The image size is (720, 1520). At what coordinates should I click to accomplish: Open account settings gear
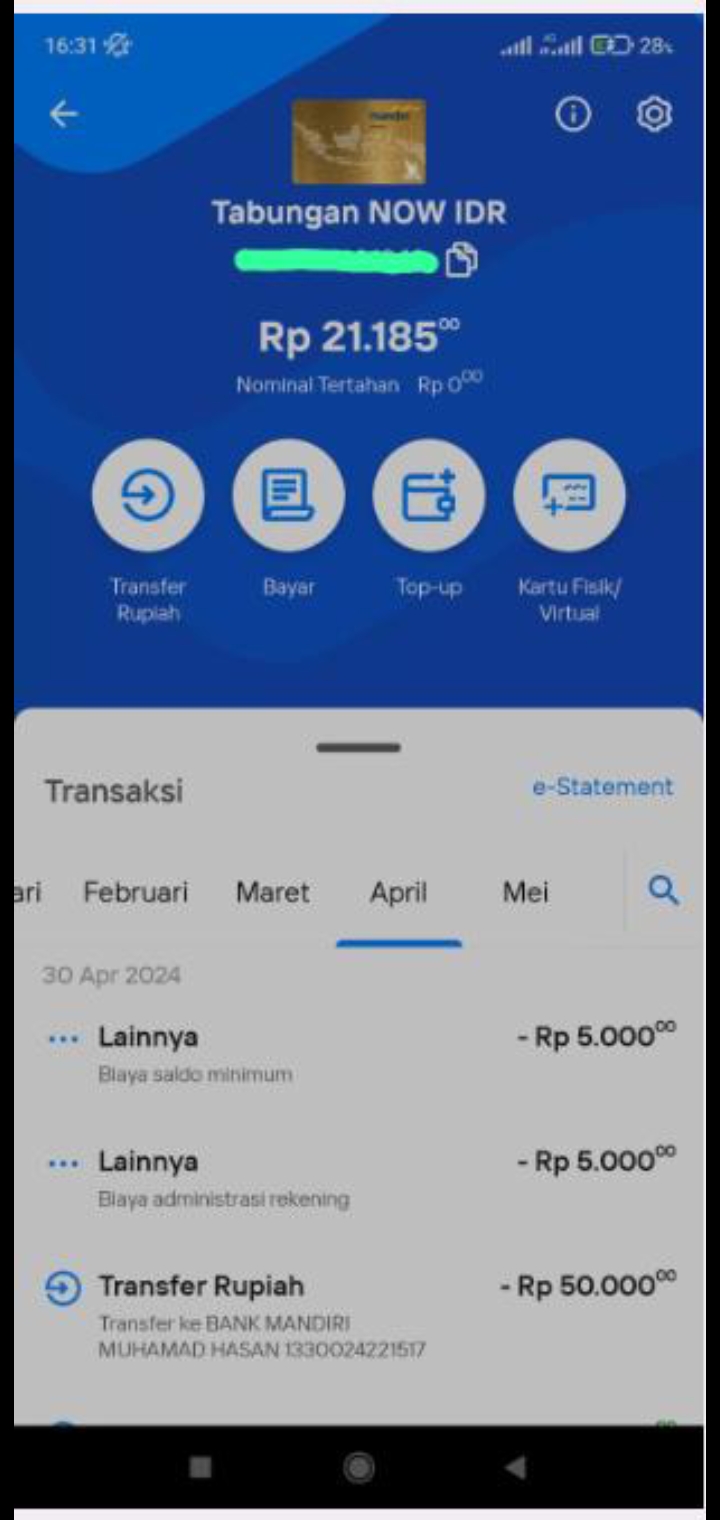[654, 115]
